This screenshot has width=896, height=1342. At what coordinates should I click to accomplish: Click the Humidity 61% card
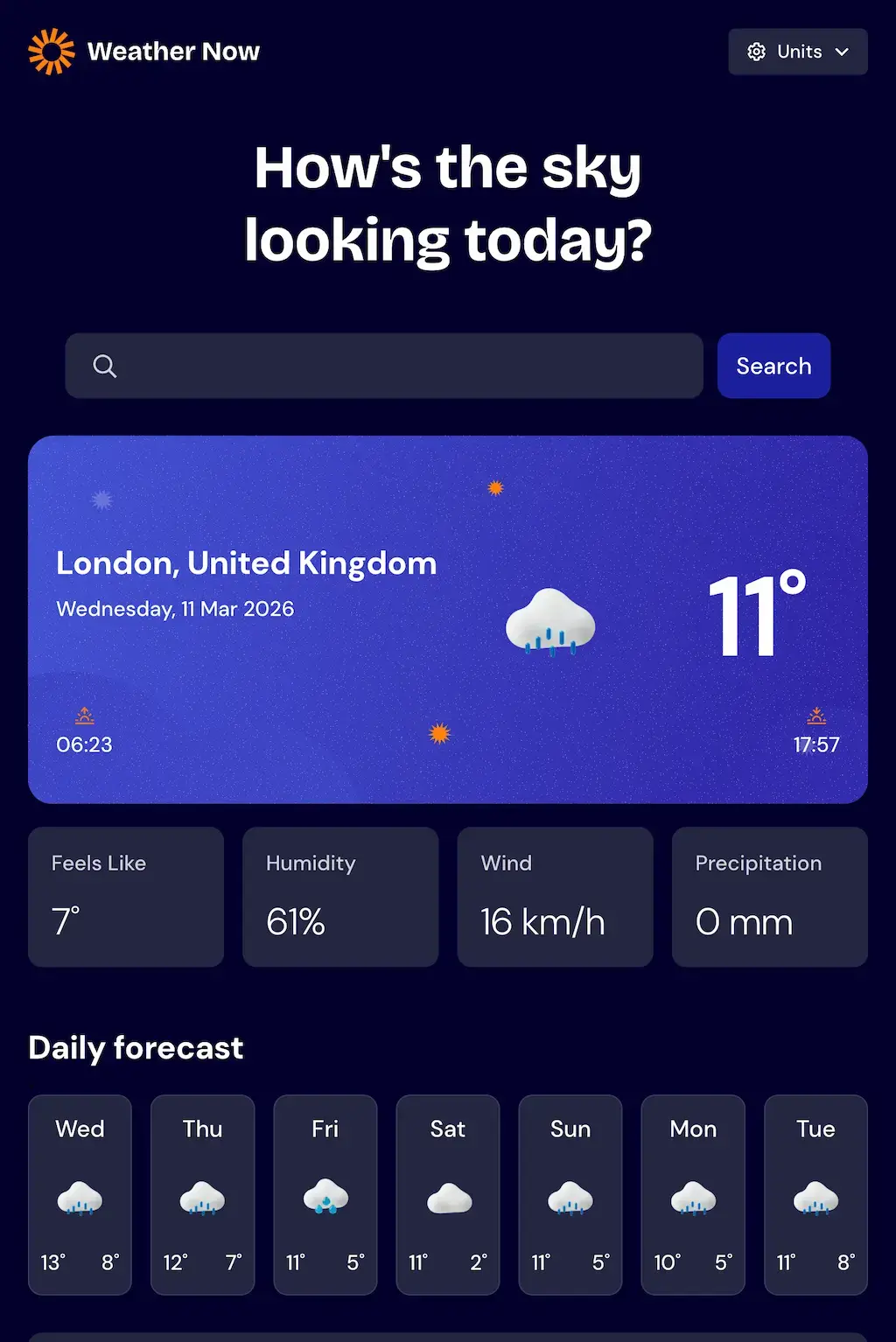pyautogui.click(x=340, y=897)
